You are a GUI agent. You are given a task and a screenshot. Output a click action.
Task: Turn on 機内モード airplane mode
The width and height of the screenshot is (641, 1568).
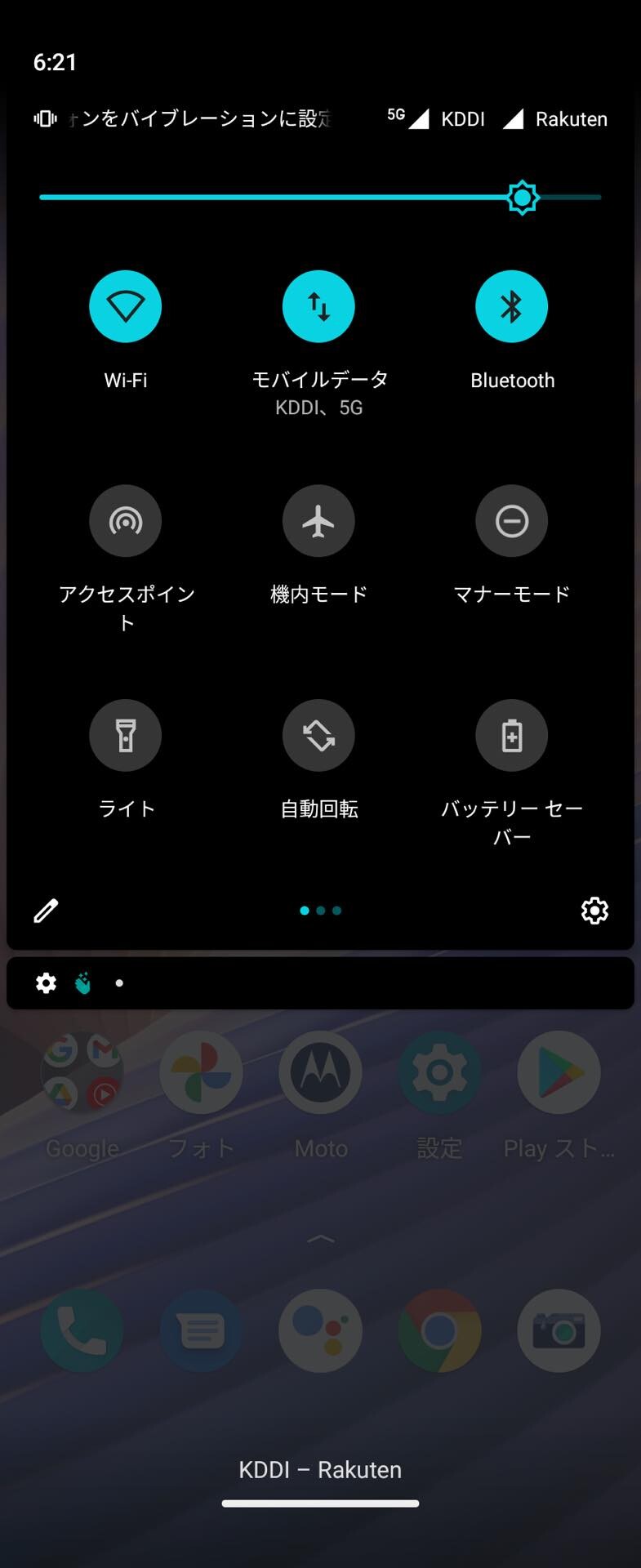(x=318, y=521)
